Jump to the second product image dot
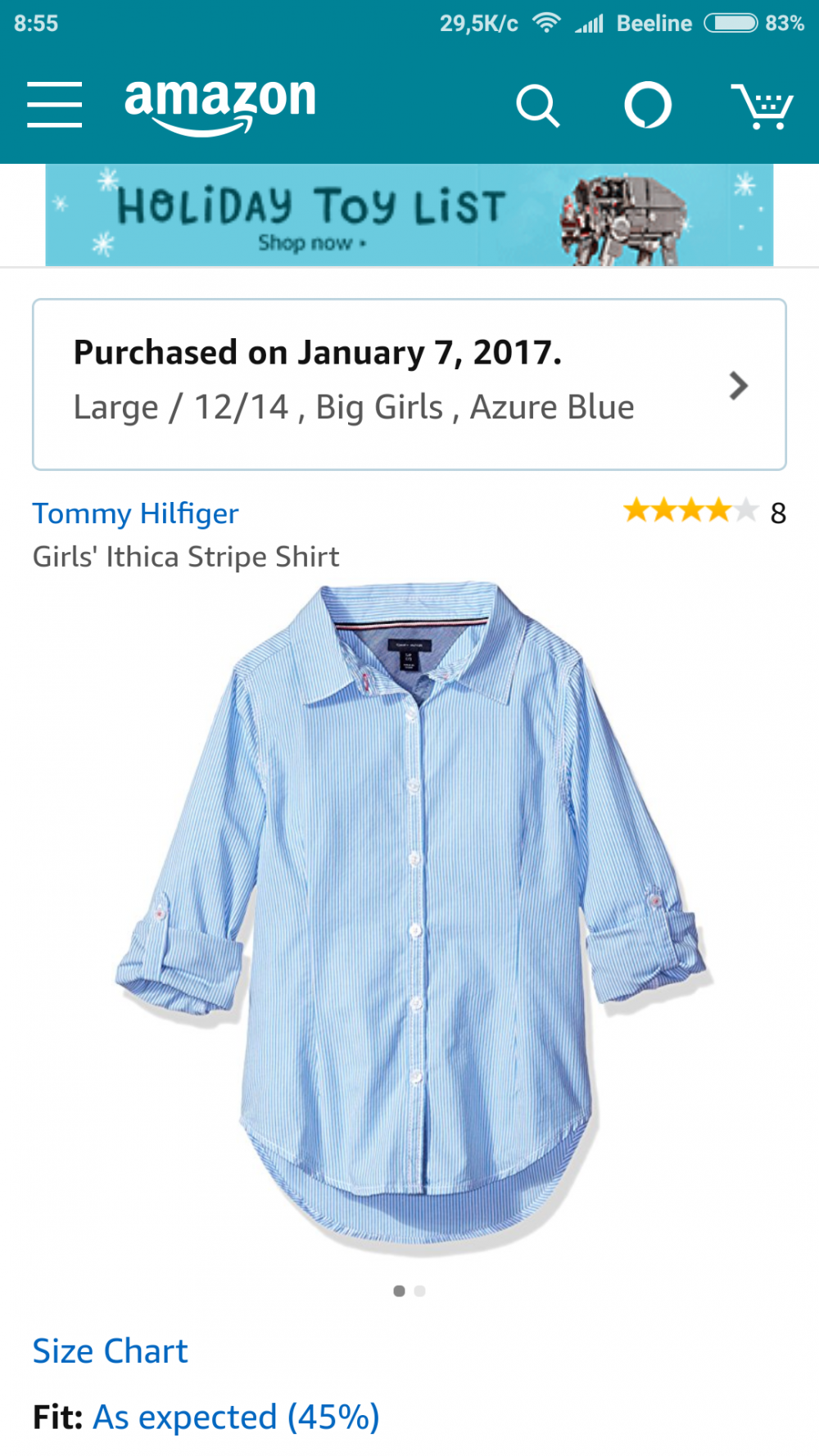Viewport: 819px width, 1456px height. tap(420, 1291)
